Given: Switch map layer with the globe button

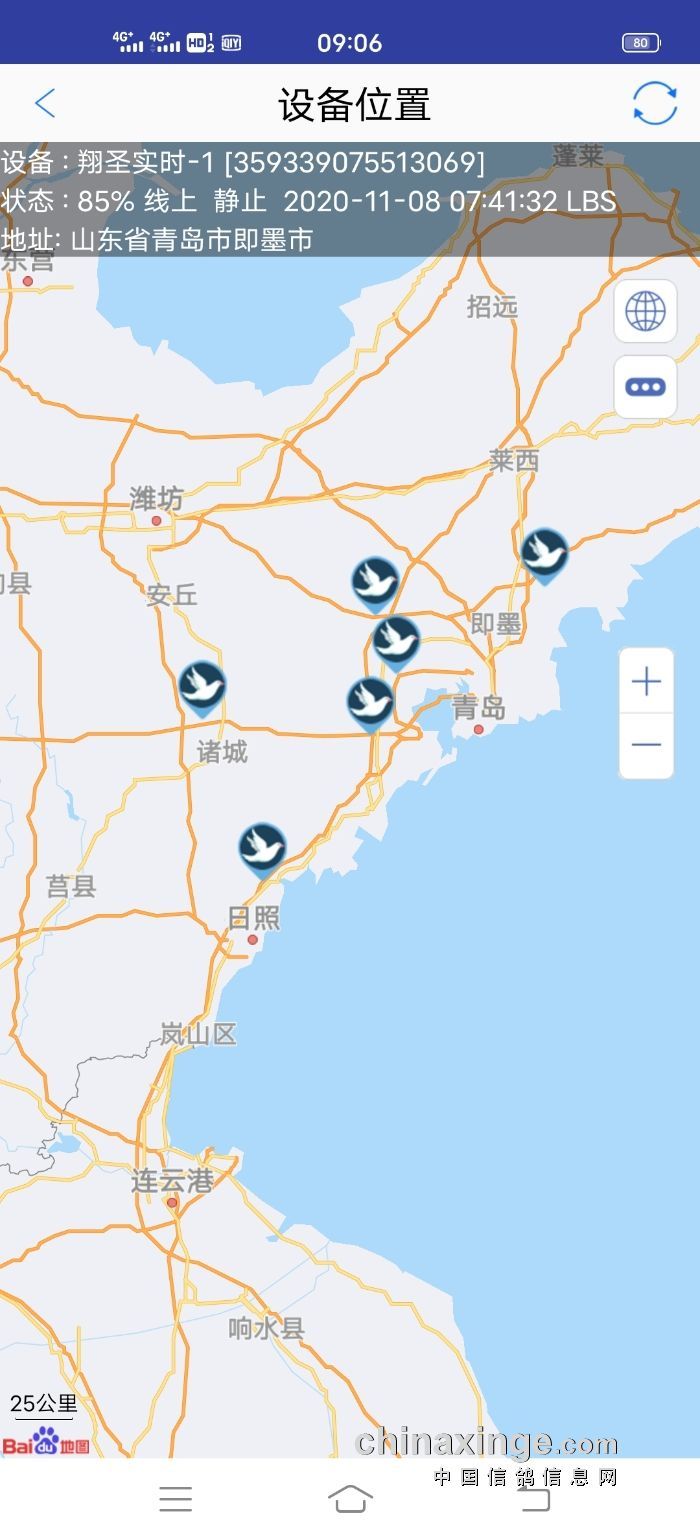Looking at the screenshot, I should pyautogui.click(x=645, y=311).
